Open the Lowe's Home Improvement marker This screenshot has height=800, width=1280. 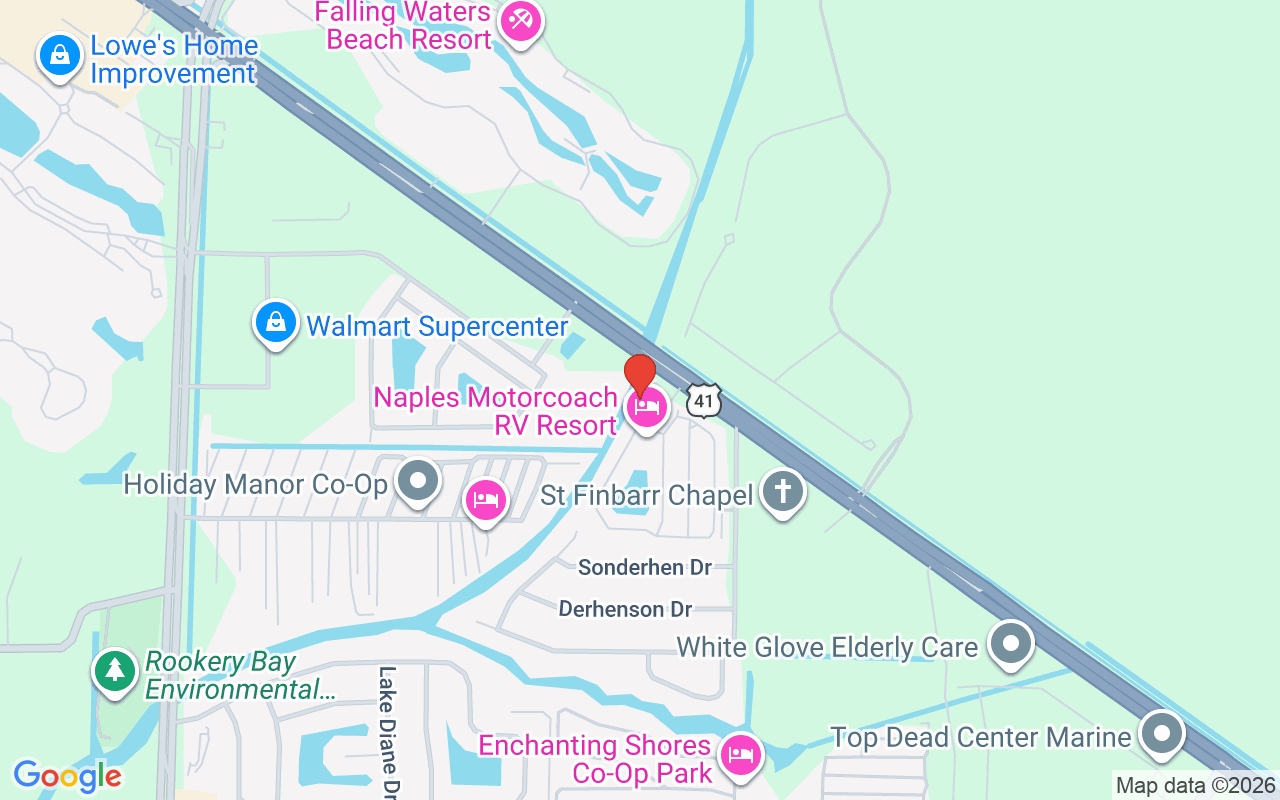[x=60, y=55]
